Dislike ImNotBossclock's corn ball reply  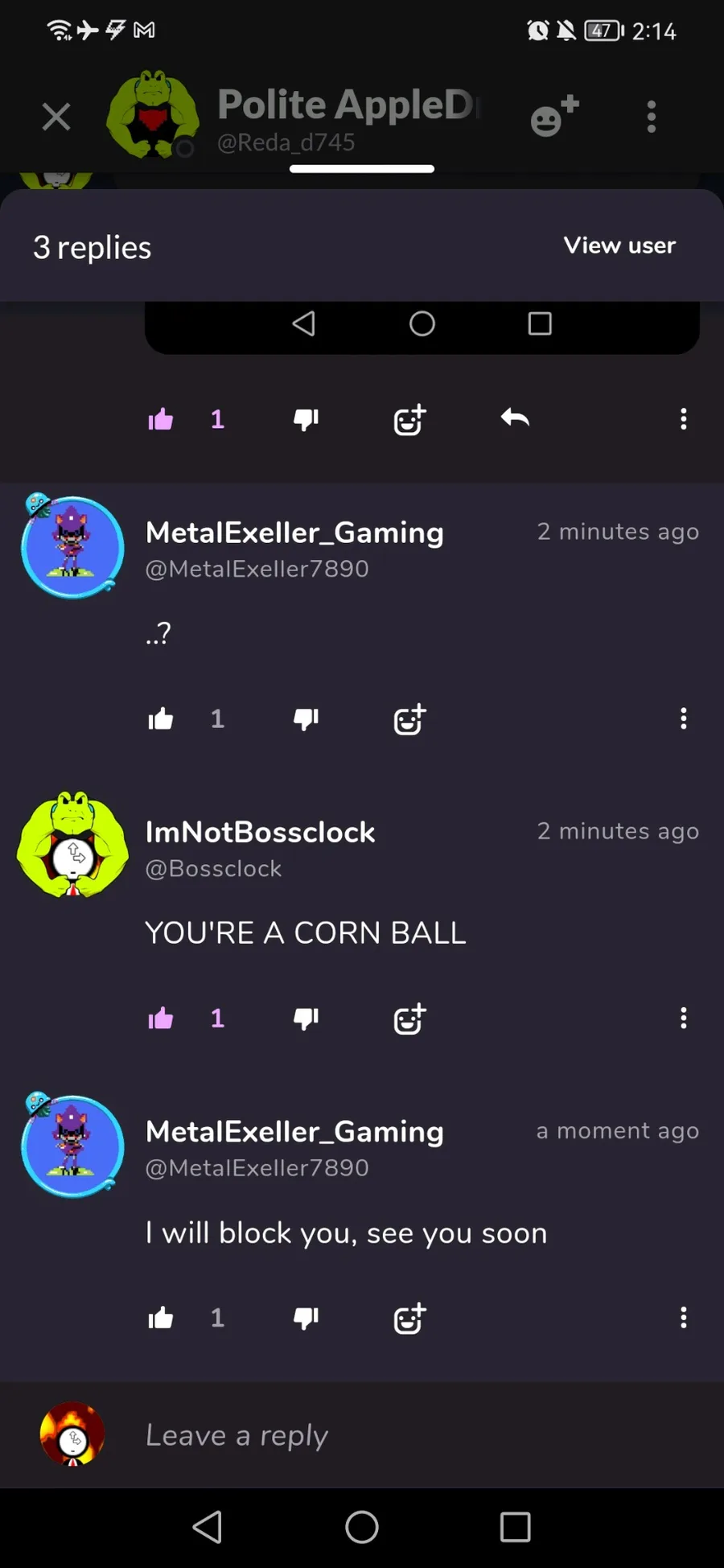point(306,1019)
